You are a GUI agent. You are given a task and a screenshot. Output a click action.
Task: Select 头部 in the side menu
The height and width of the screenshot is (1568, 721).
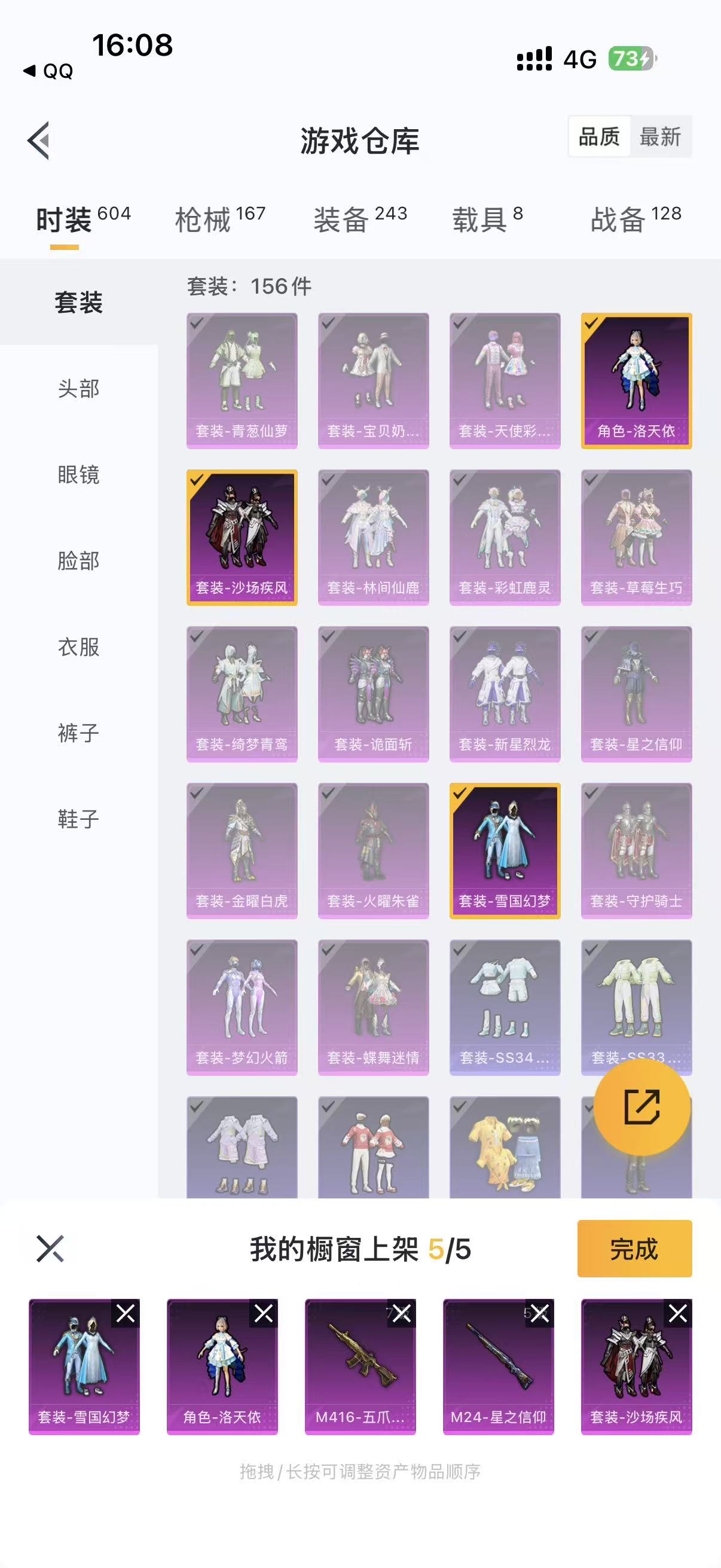pyautogui.click(x=78, y=388)
